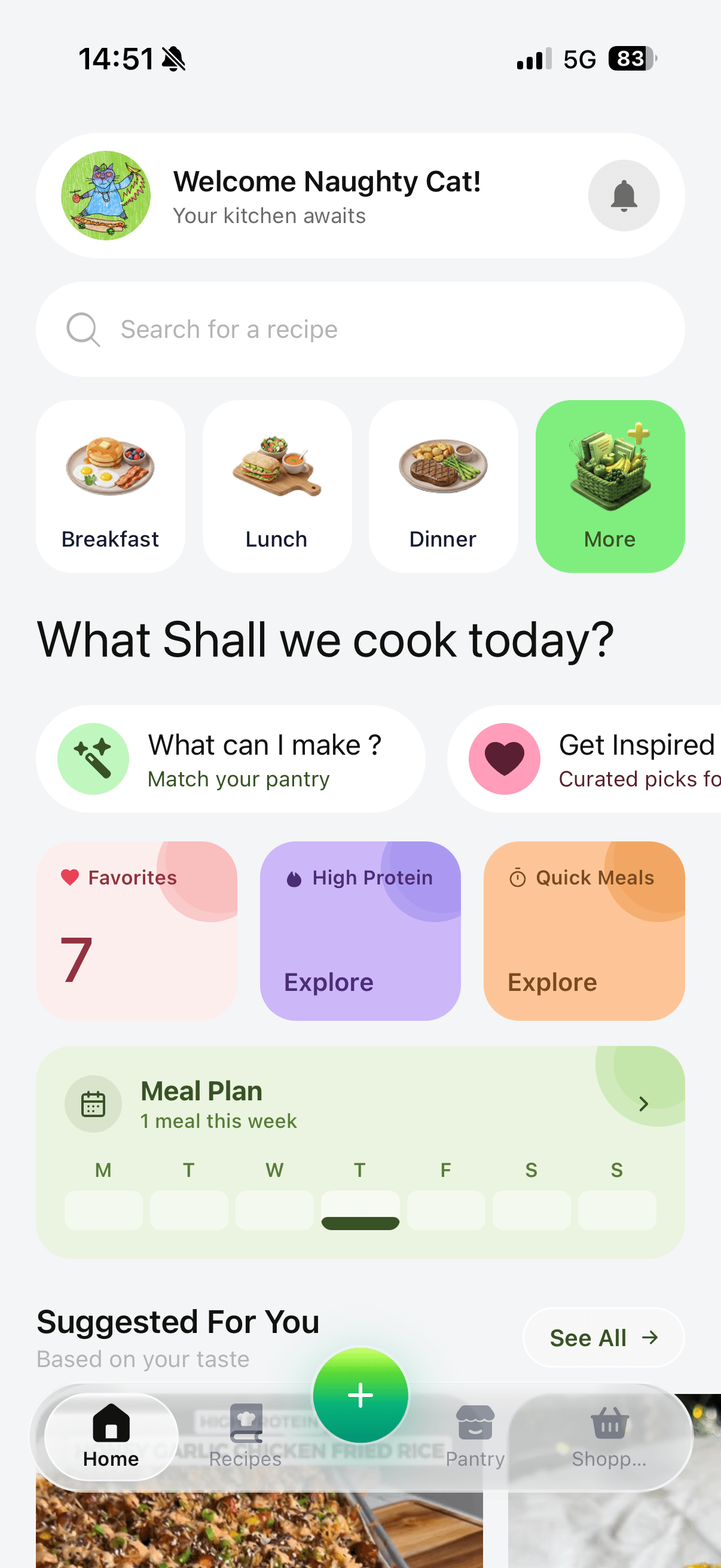
Task: Open the Lunch category
Action: tap(277, 486)
